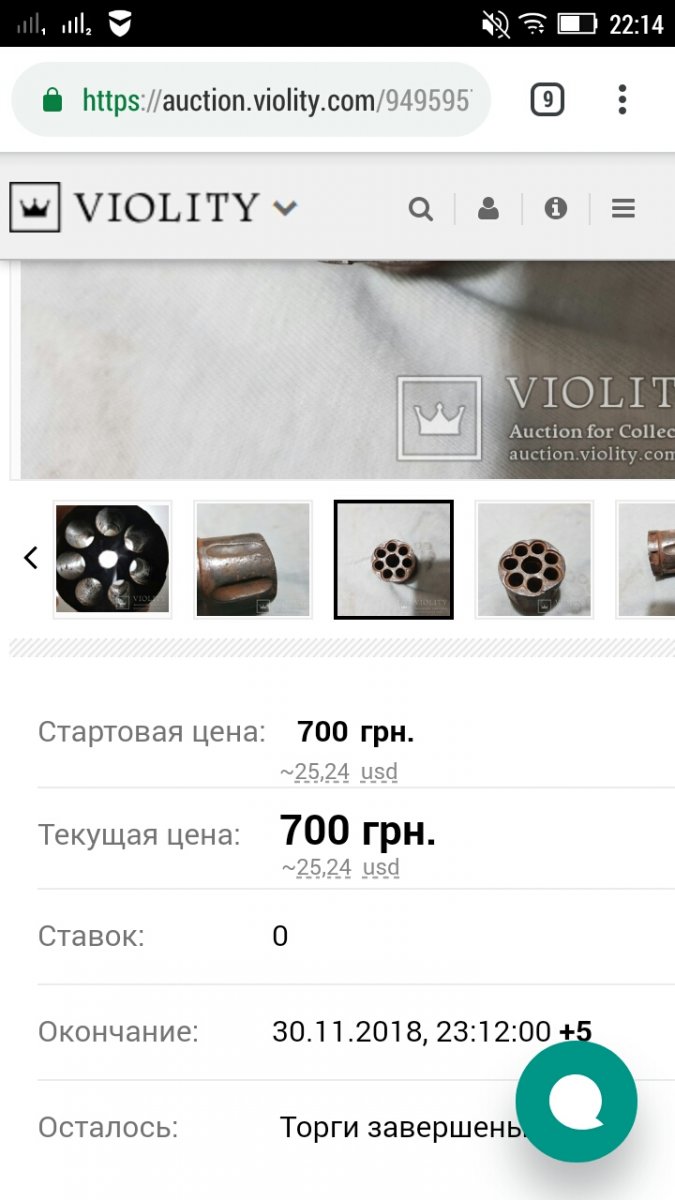Open the large lot photo
The height and width of the screenshot is (1200, 675).
tap(347, 370)
